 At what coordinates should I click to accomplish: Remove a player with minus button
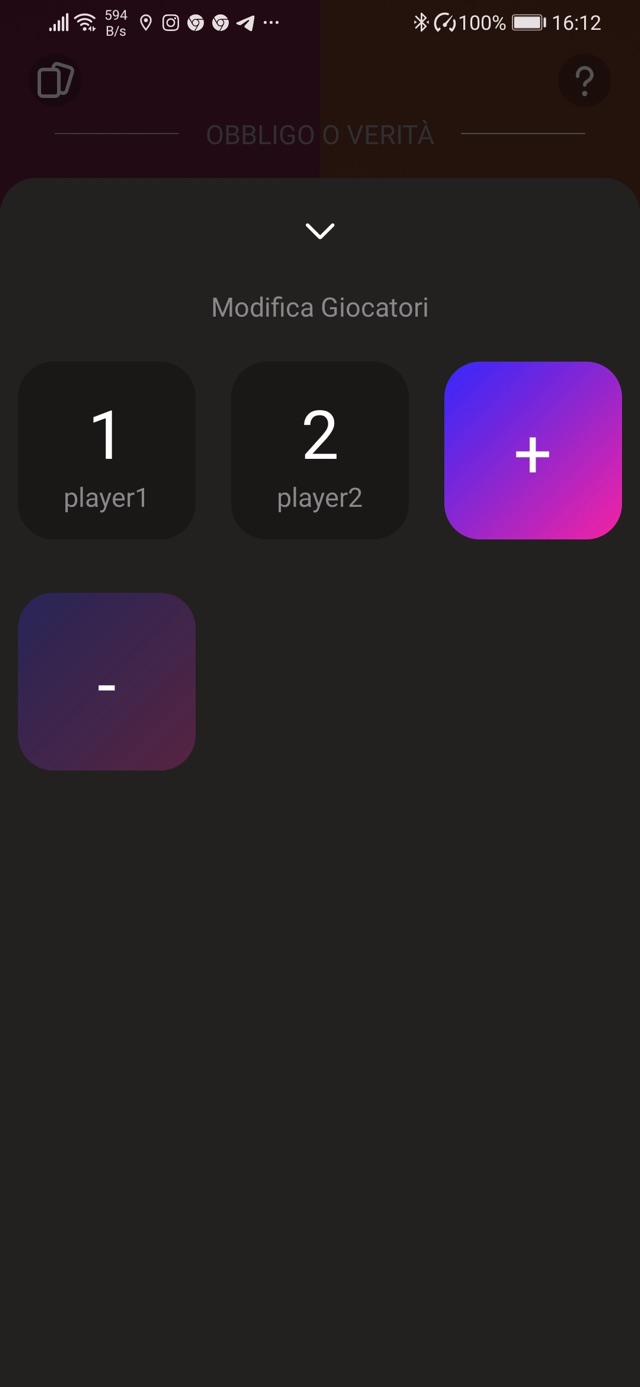coord(107,682)
